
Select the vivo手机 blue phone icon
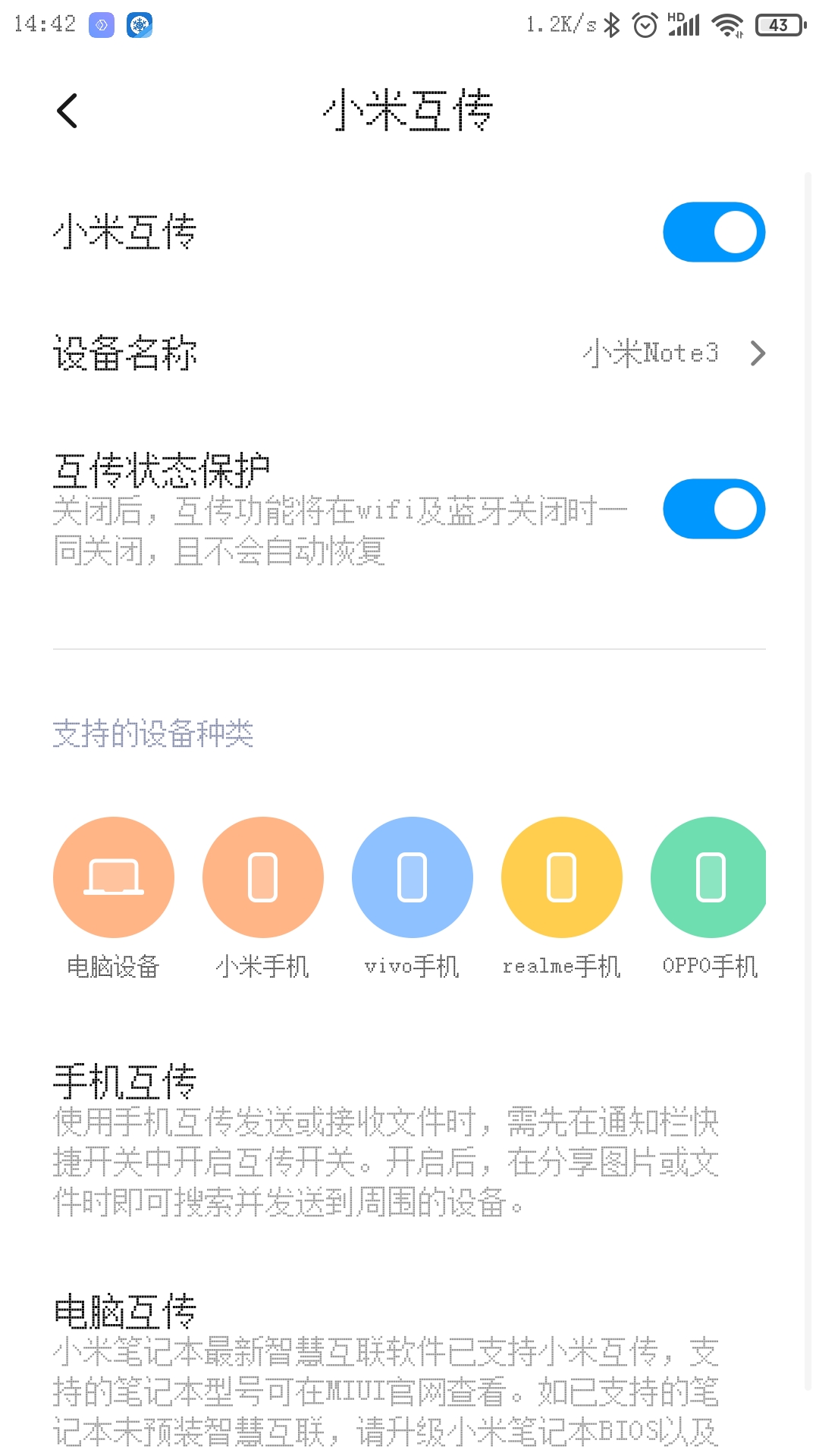412,876
